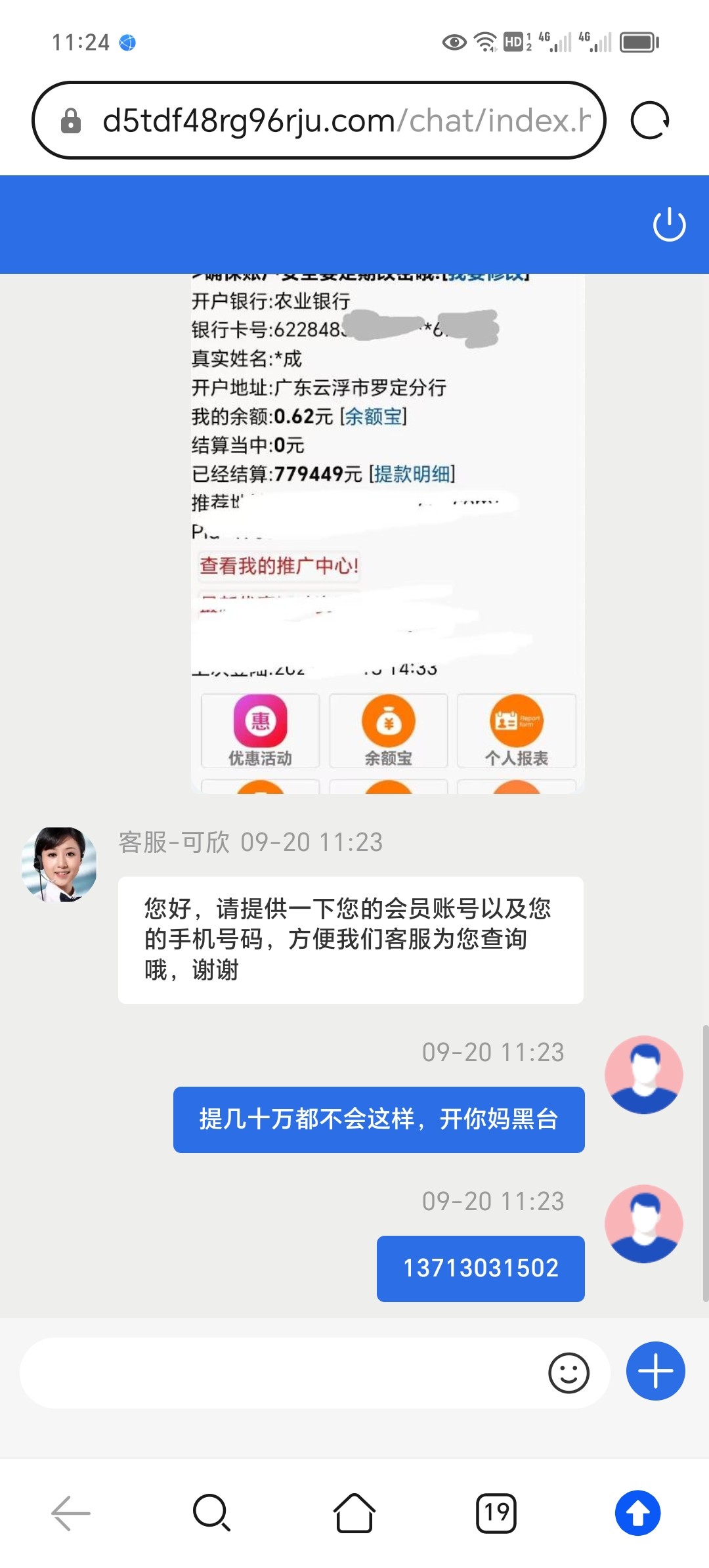Open browser search from the bottom bar

tap(211, 1514)
